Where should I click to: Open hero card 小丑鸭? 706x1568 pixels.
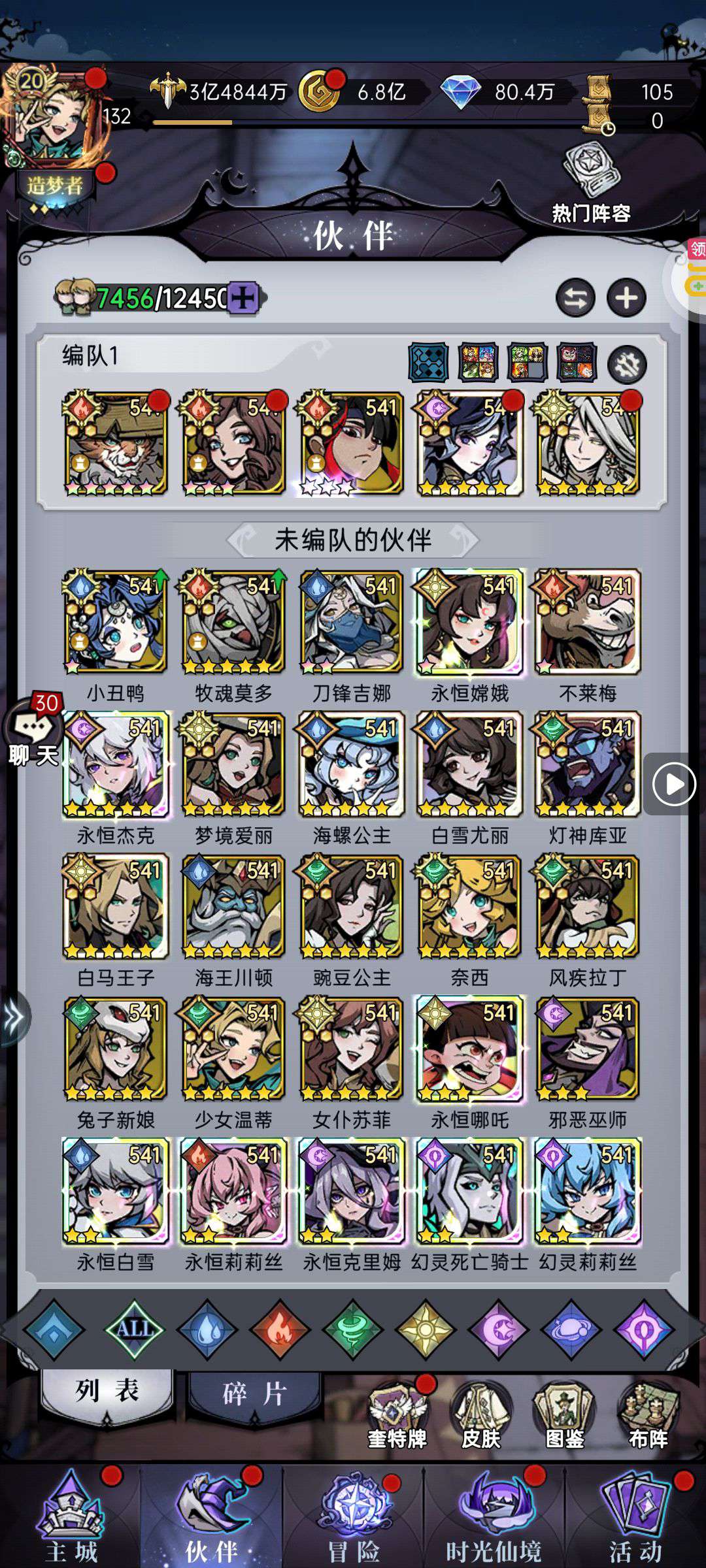115,622
